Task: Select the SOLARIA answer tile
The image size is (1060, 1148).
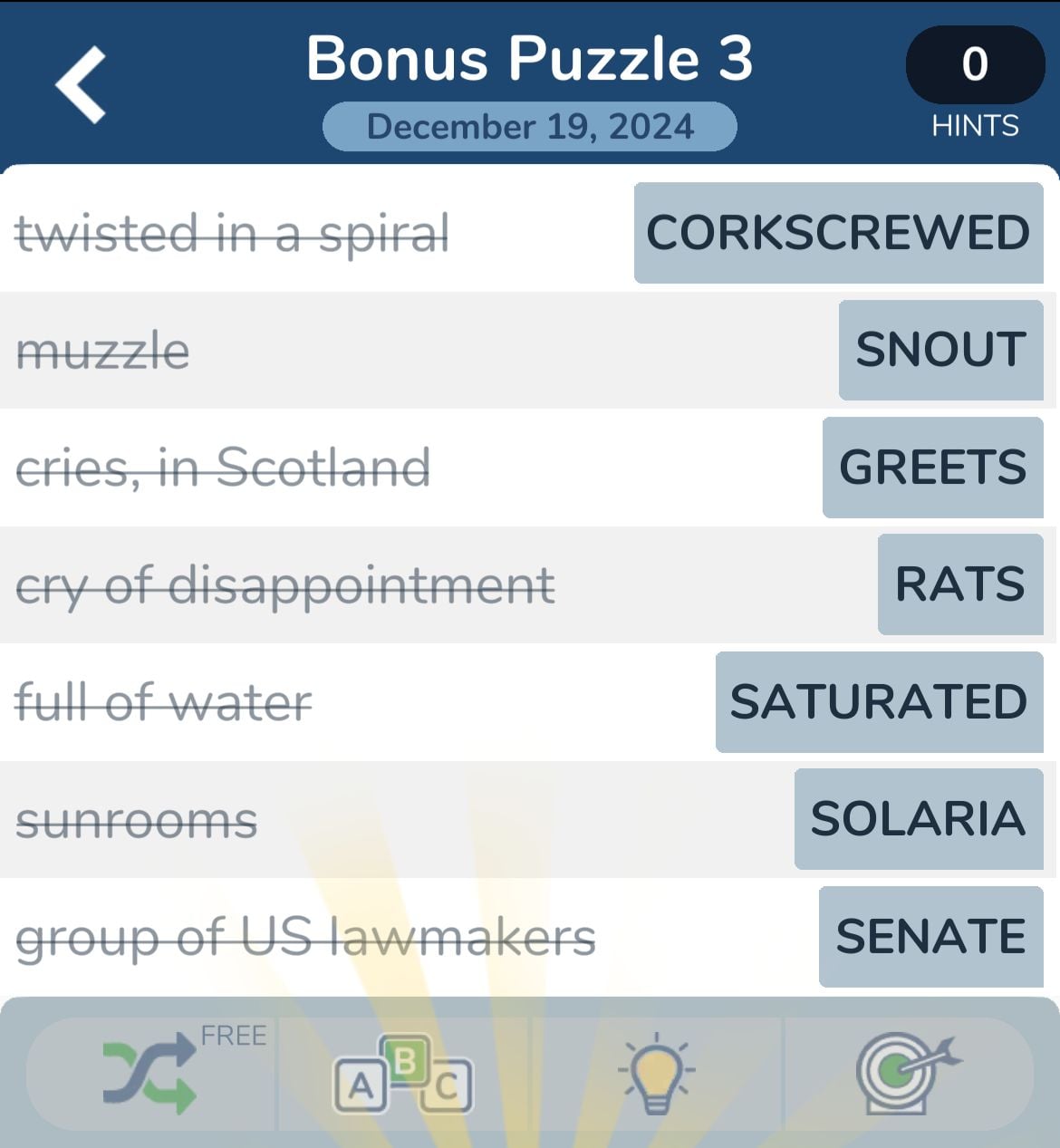Action: pyautogui.click(x=918, y=819)
